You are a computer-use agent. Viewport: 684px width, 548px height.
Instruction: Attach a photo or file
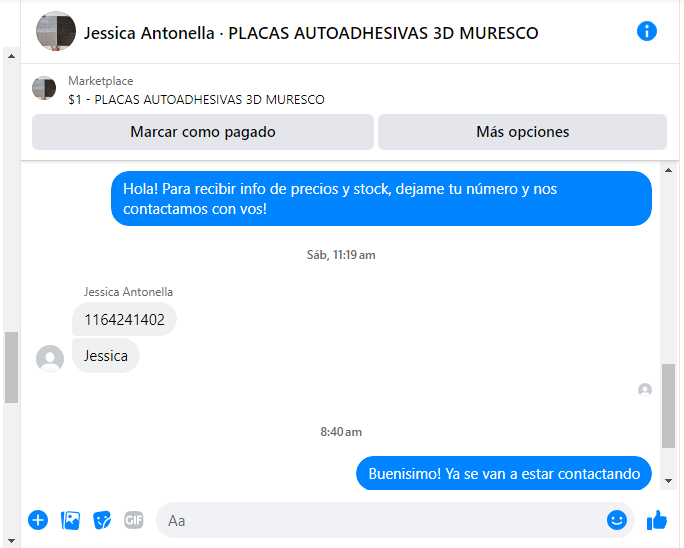70,520
